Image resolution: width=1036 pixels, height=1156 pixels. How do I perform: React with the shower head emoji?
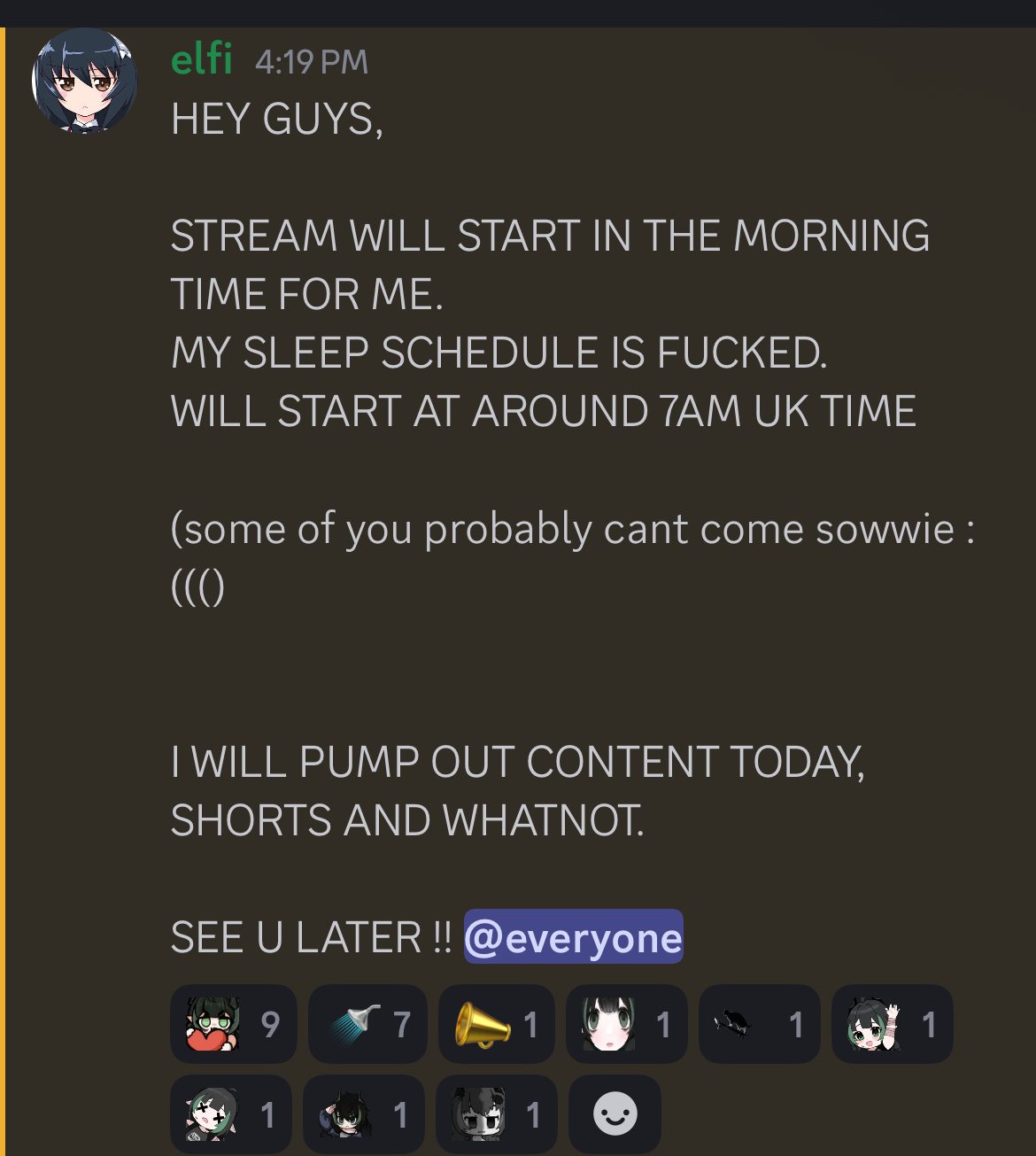367,1024
